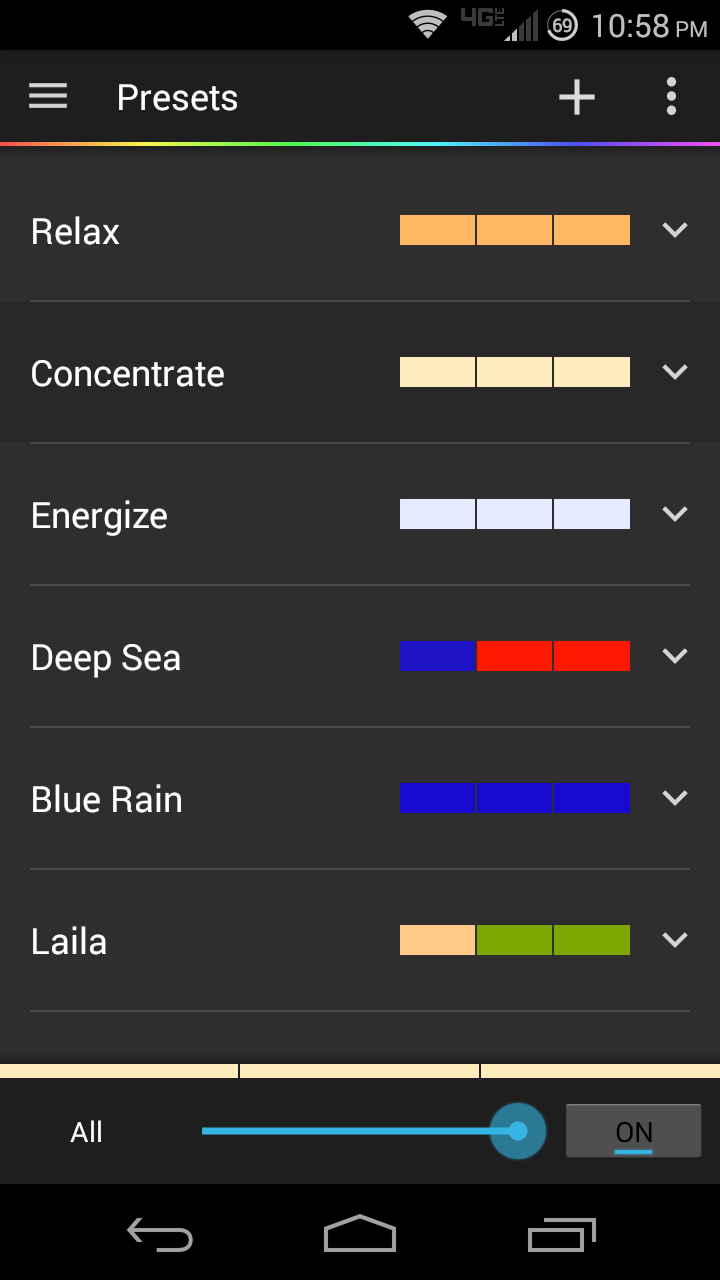720x1280 pixels.
Task: Expand the Laila preset chevron
Action: (676, 941)
